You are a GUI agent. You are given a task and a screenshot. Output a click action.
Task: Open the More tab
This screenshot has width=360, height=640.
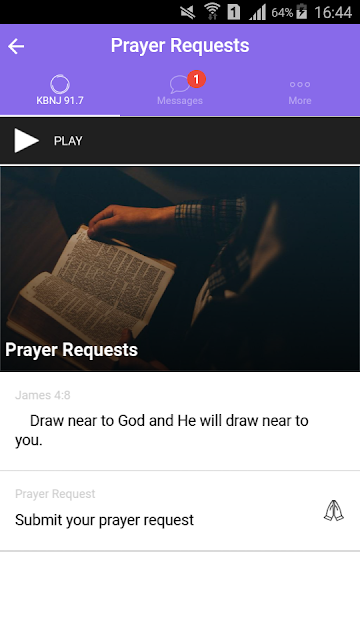pyautogui.click(x=300, y=91)
